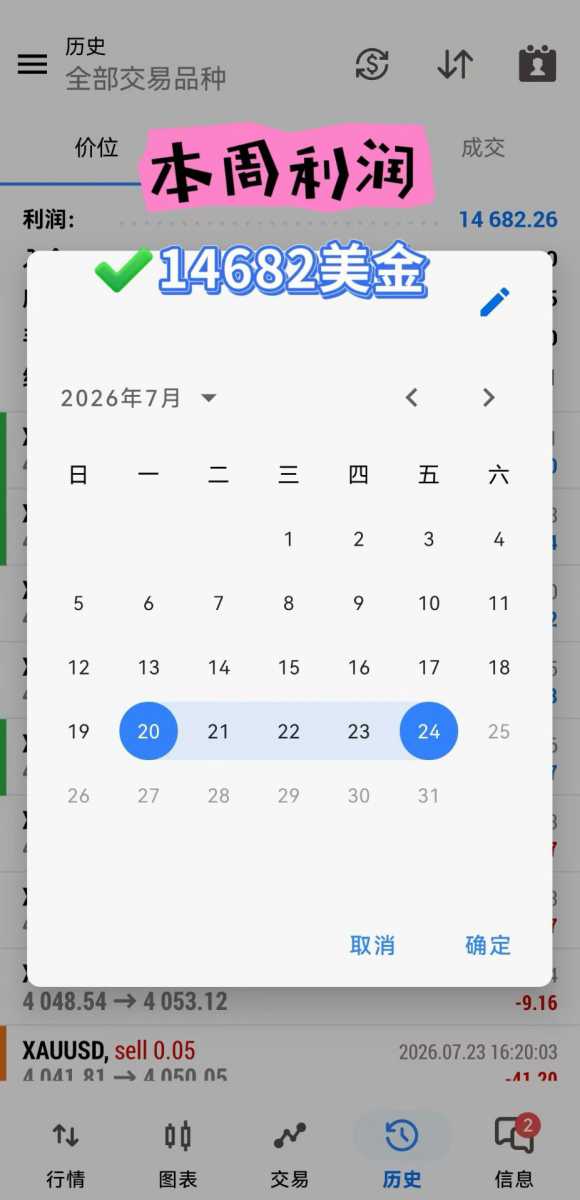Go to the 交易 trade tab

pos(290,1153)
